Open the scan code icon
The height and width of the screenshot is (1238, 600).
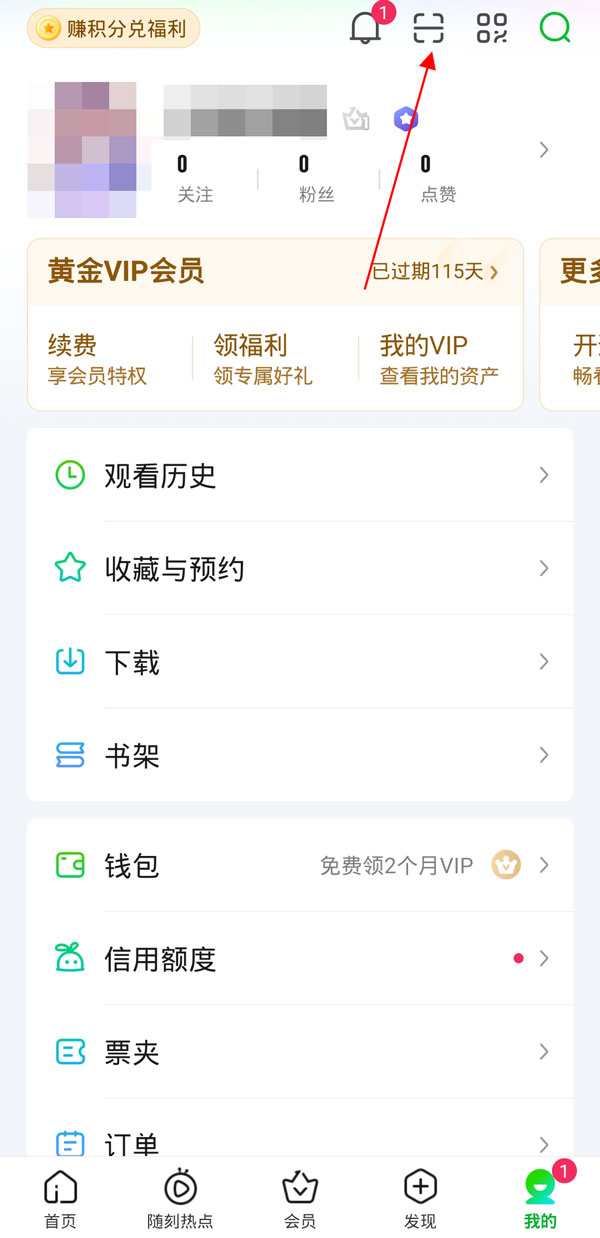point(428,28)
